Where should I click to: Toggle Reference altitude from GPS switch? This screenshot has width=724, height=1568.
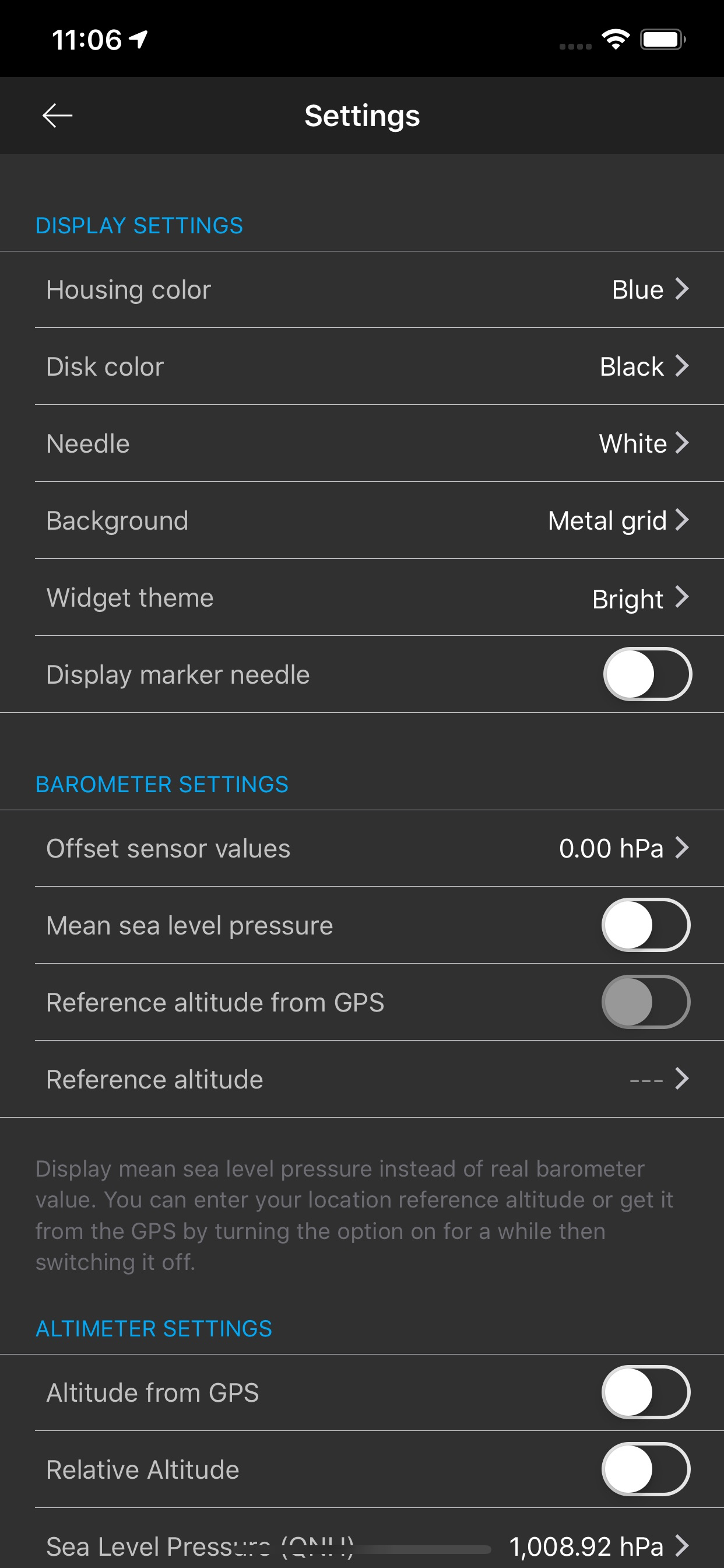coord(646,1002)
